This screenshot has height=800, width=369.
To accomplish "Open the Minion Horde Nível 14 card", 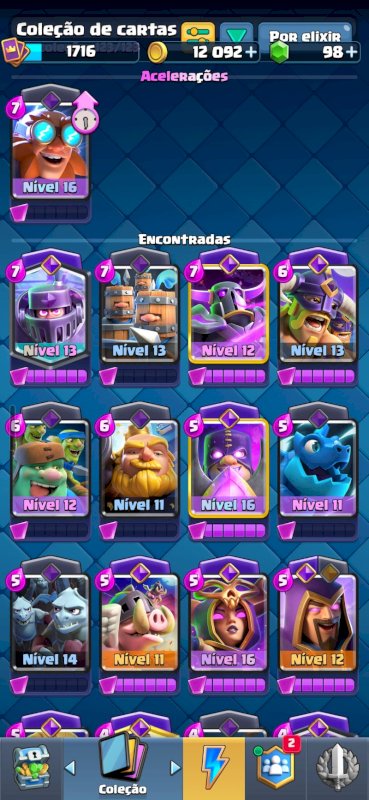I will (51, 625).
